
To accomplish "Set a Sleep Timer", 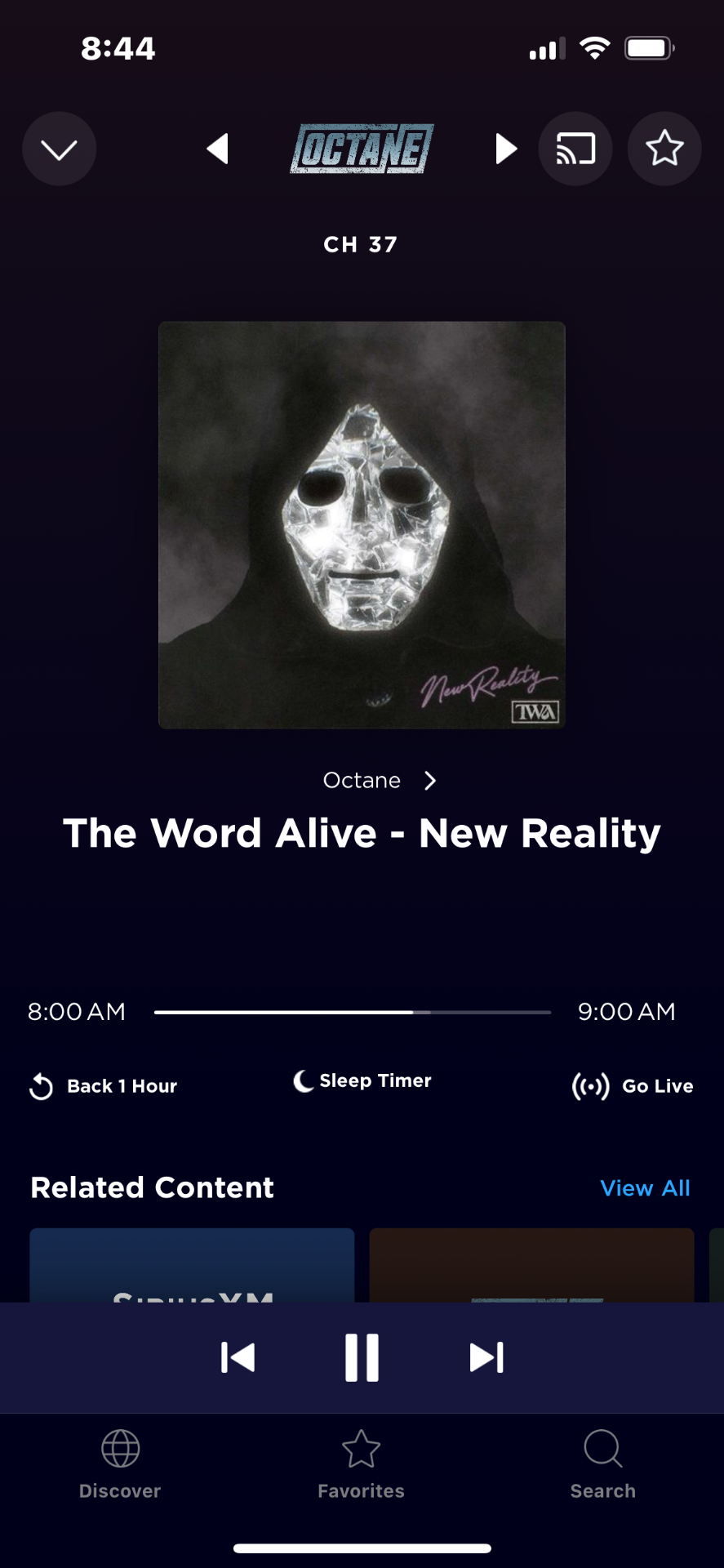I will point(362,1081).
